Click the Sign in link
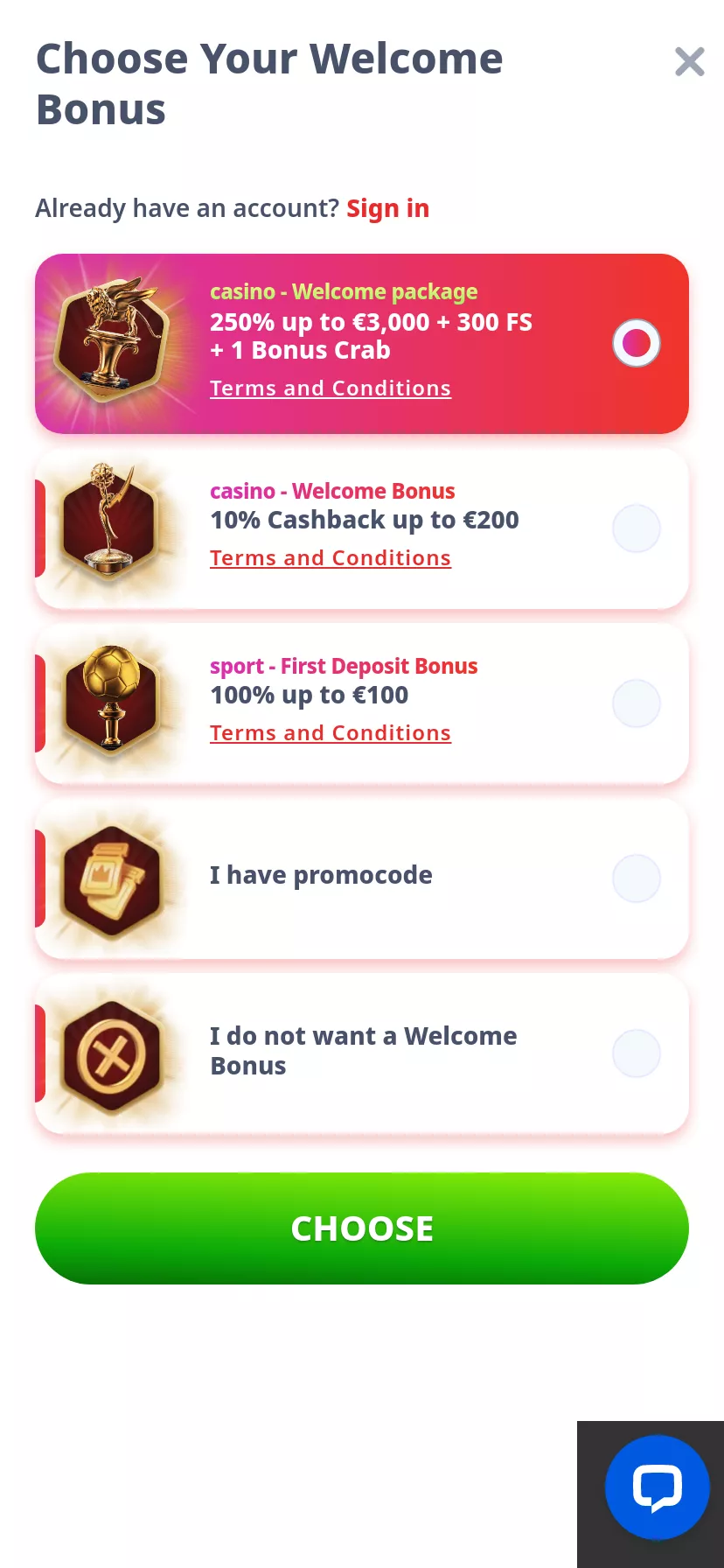Viewport: 724px width, 1568px height. point(387,208)
